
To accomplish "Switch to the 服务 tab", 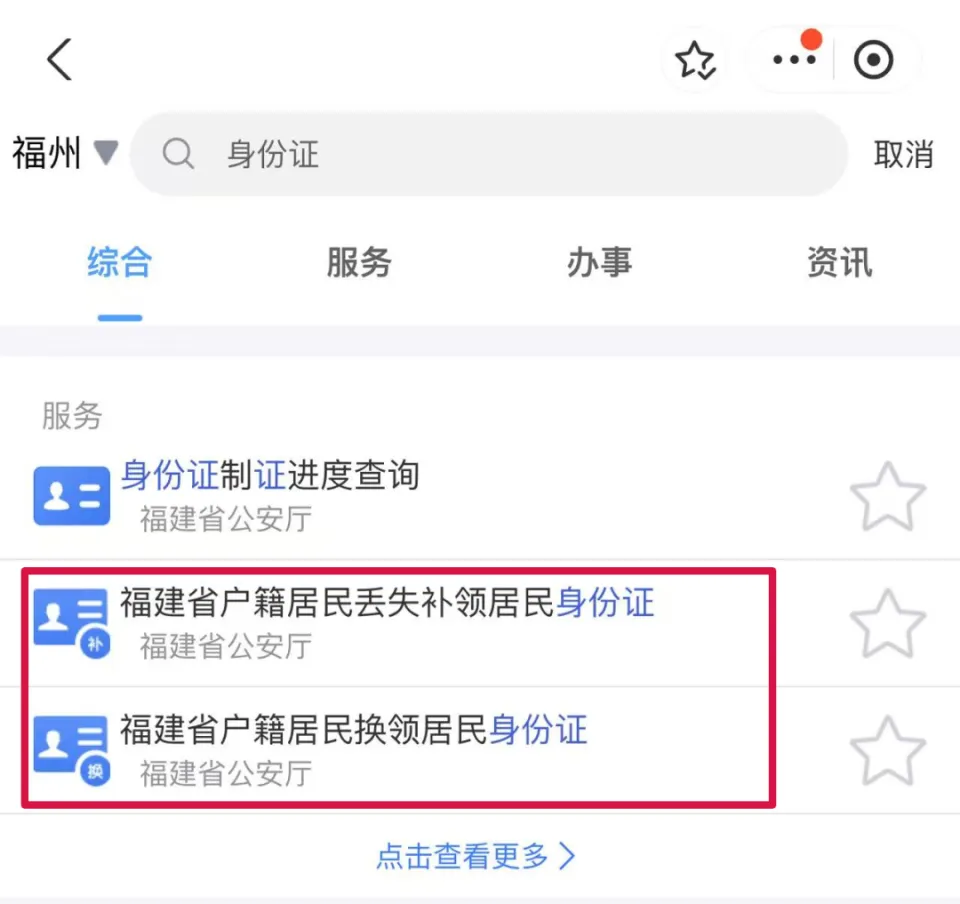I will click(x=359, y=263).
